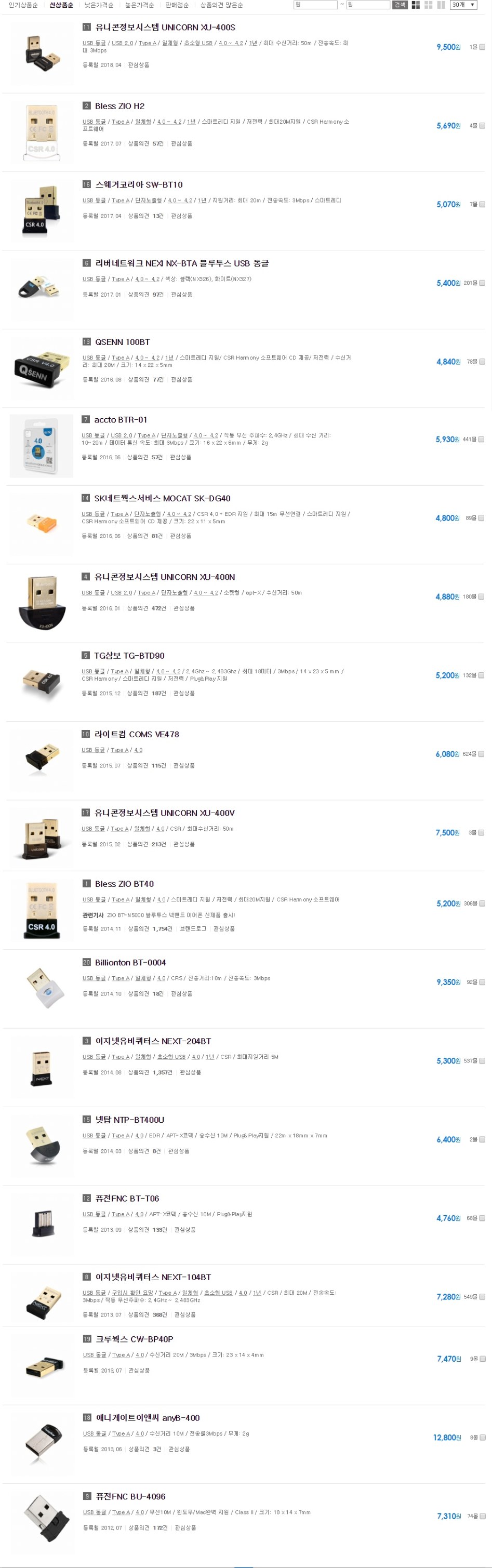Screen dimensions: 492x1568
Task: Open 애니게이트 anyB-400 product
Action: click(148, 1418)
